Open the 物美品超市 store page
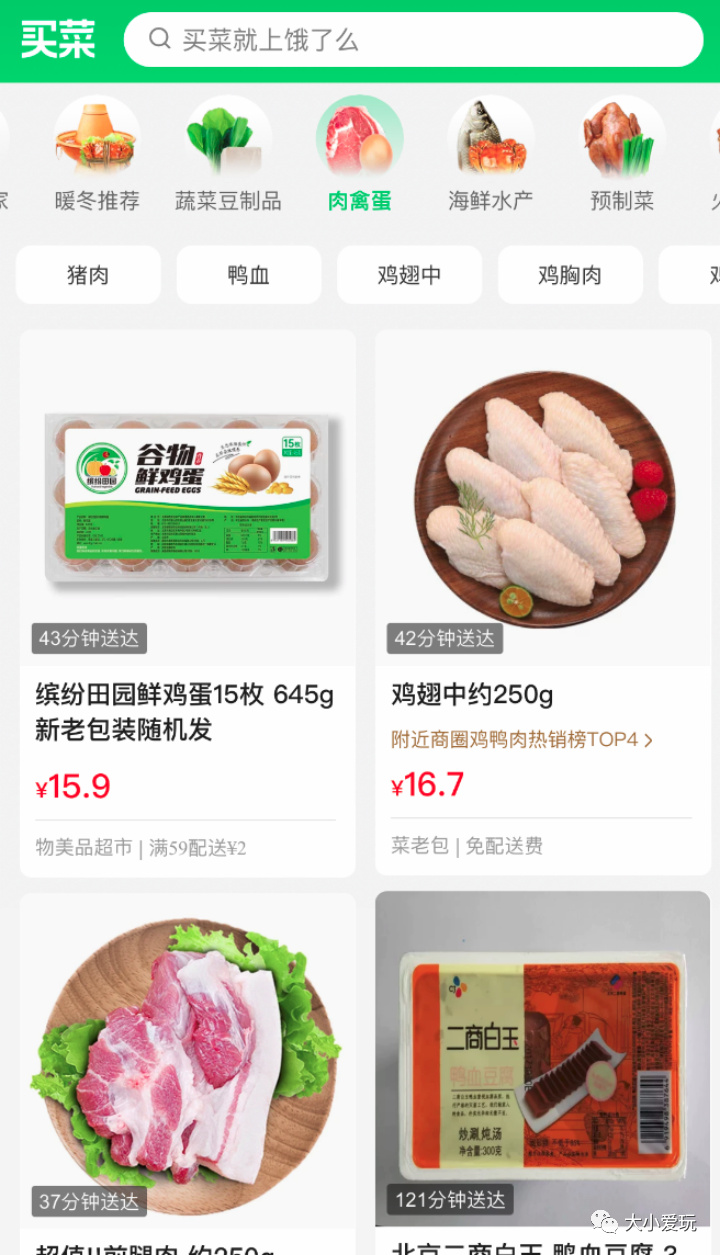 point(78,846)
